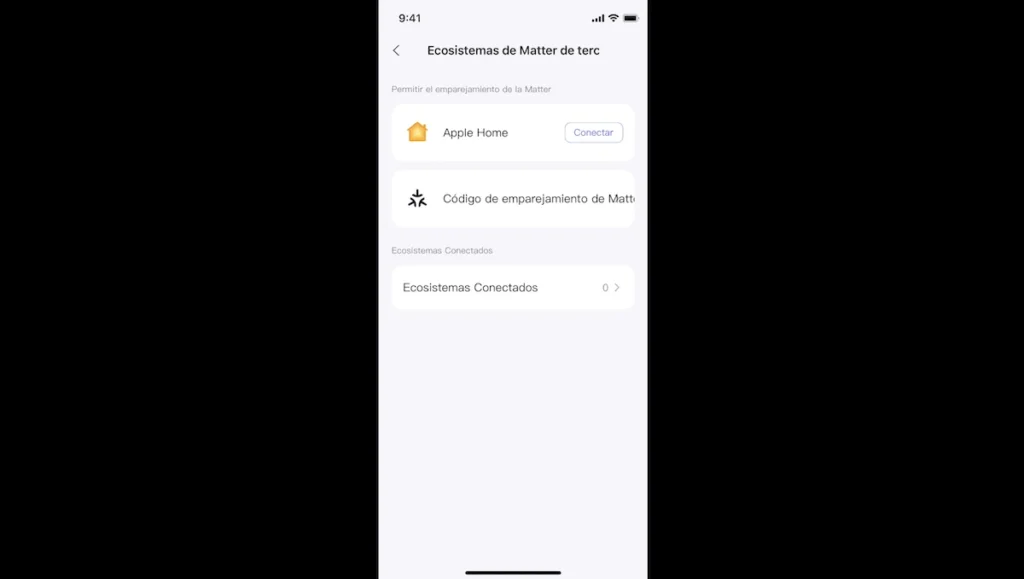
Task: Go back using the top arrow
Action: (396, 50)
